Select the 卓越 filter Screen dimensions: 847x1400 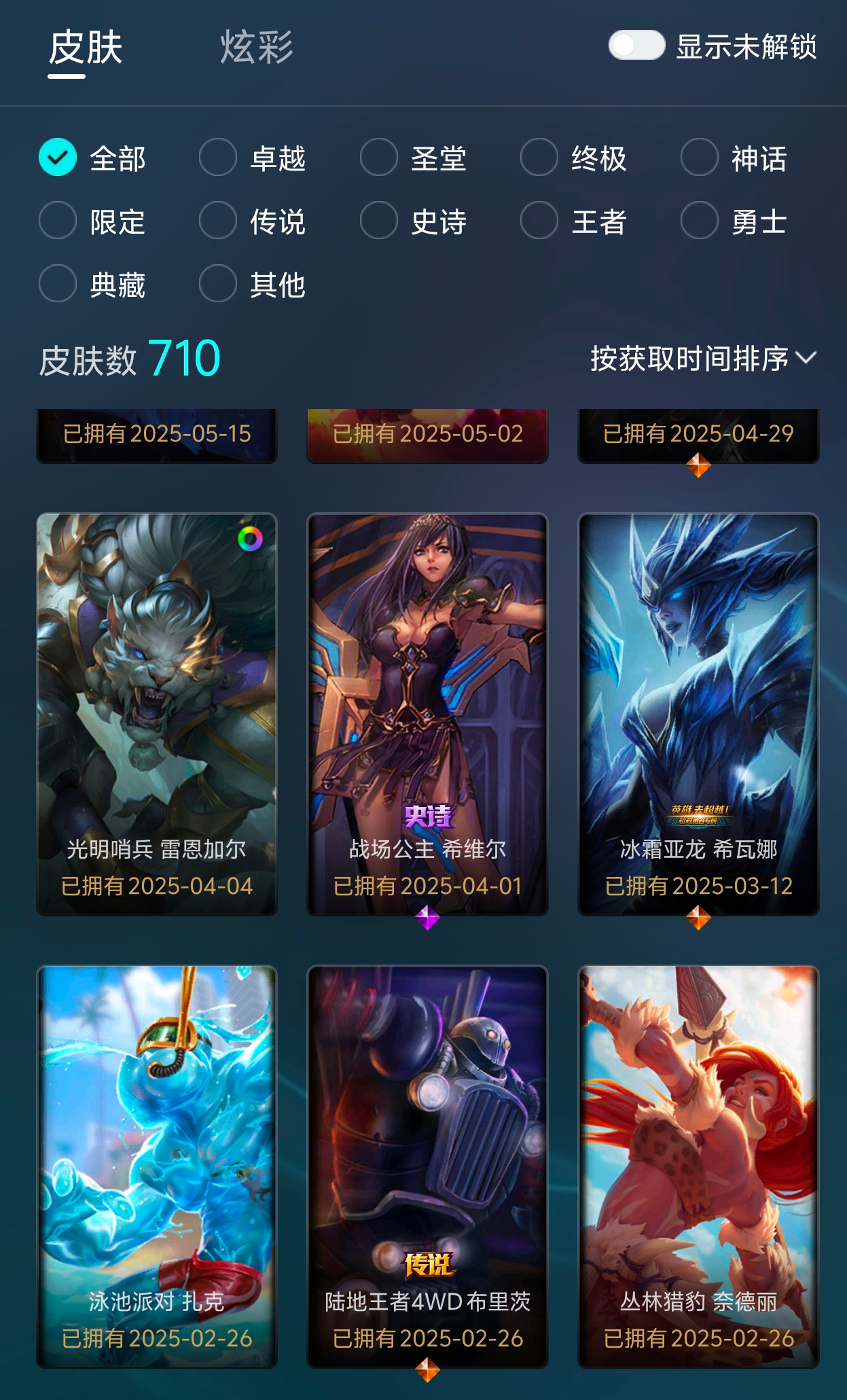click(x=253, y=158)
